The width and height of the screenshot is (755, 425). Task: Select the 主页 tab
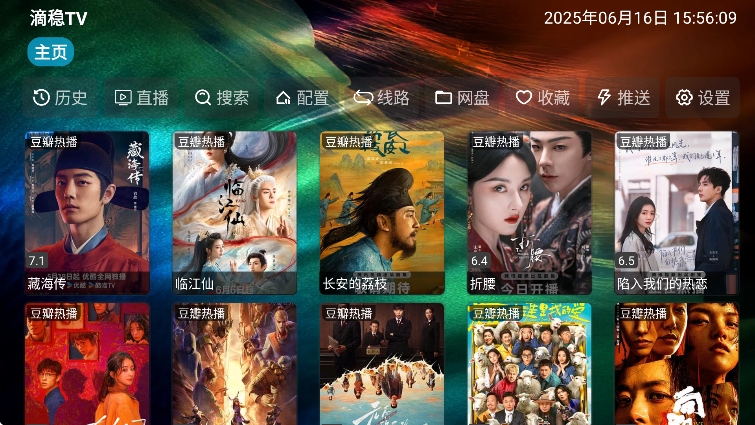point(50,52)
